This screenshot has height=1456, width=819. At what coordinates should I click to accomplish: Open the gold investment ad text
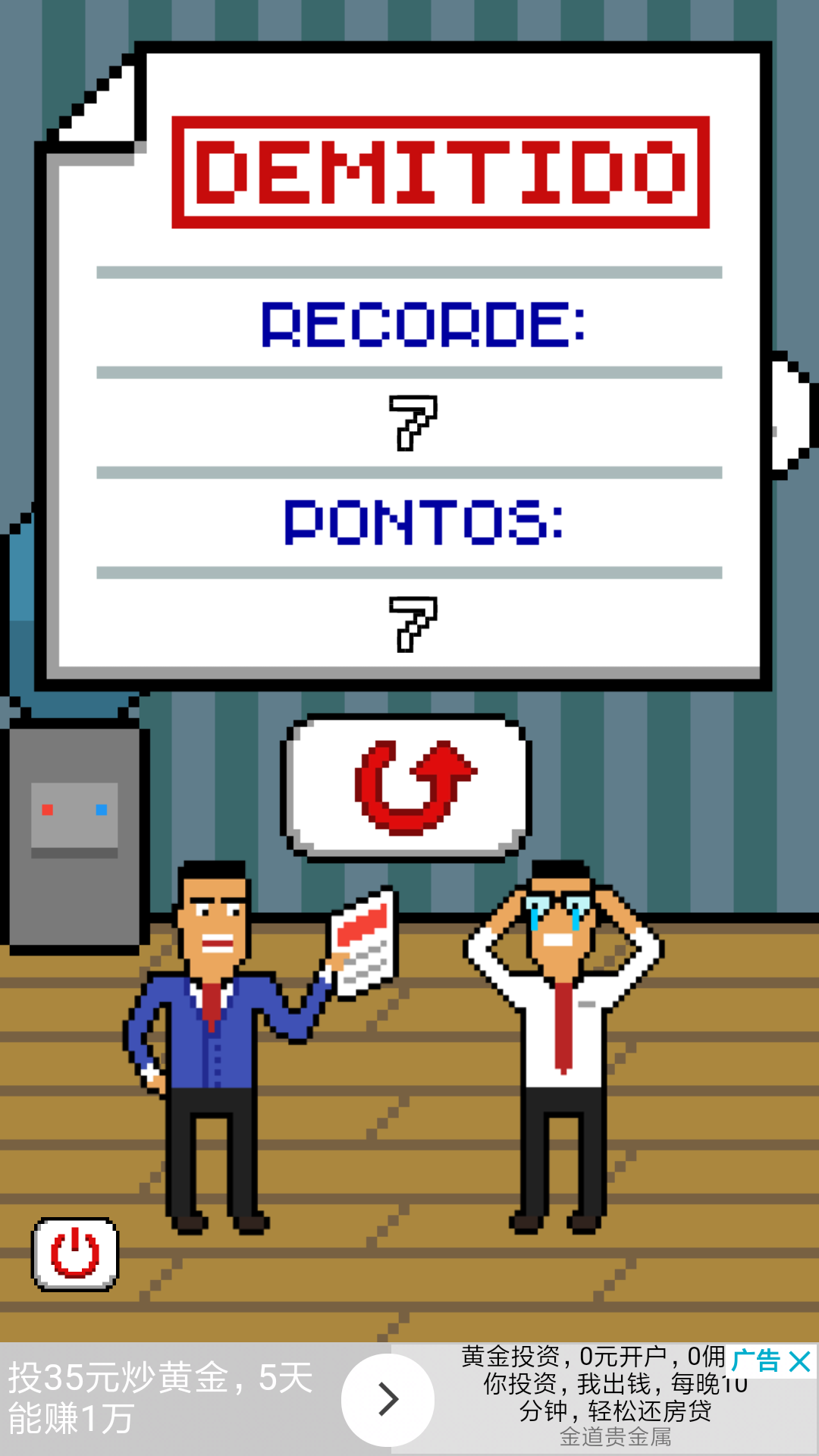pos(159,1398)
